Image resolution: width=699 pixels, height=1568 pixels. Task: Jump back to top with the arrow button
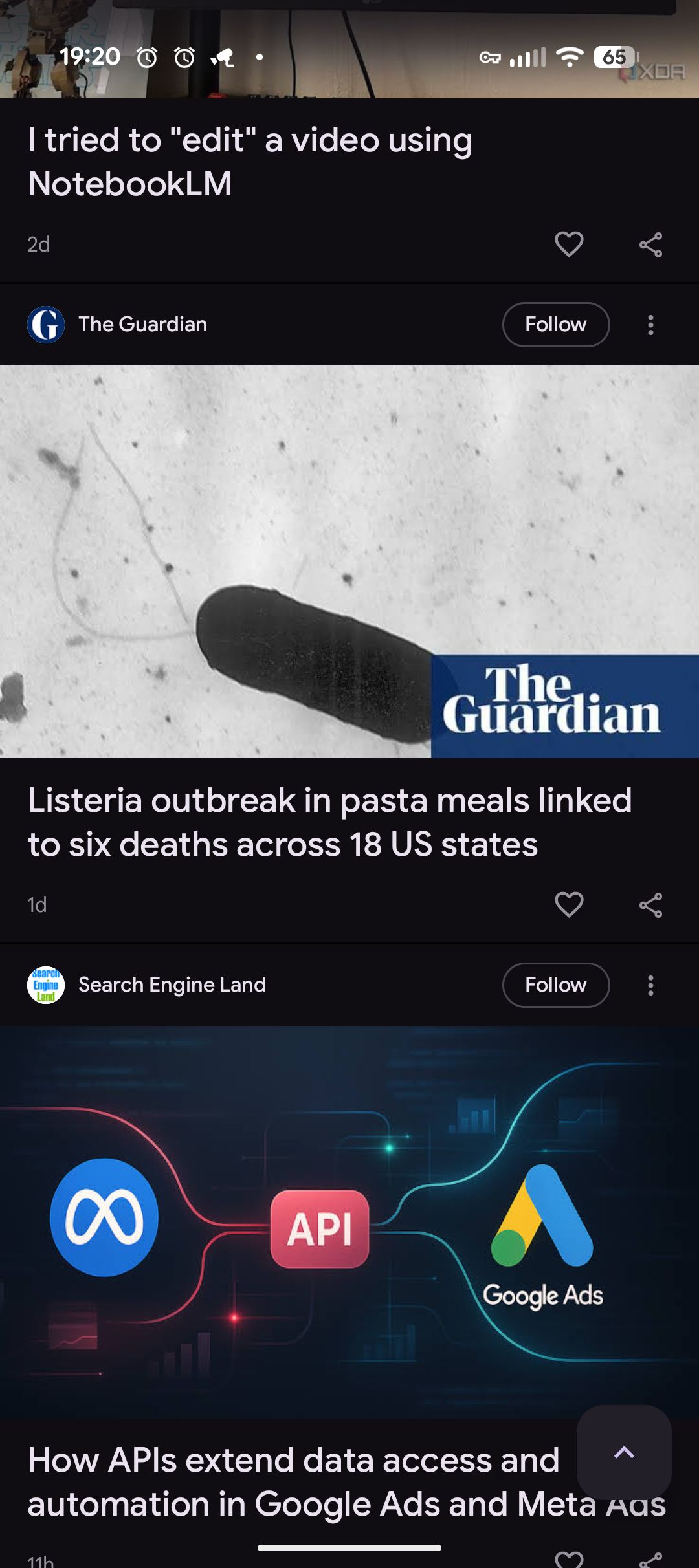click(x=624, y=1452)
